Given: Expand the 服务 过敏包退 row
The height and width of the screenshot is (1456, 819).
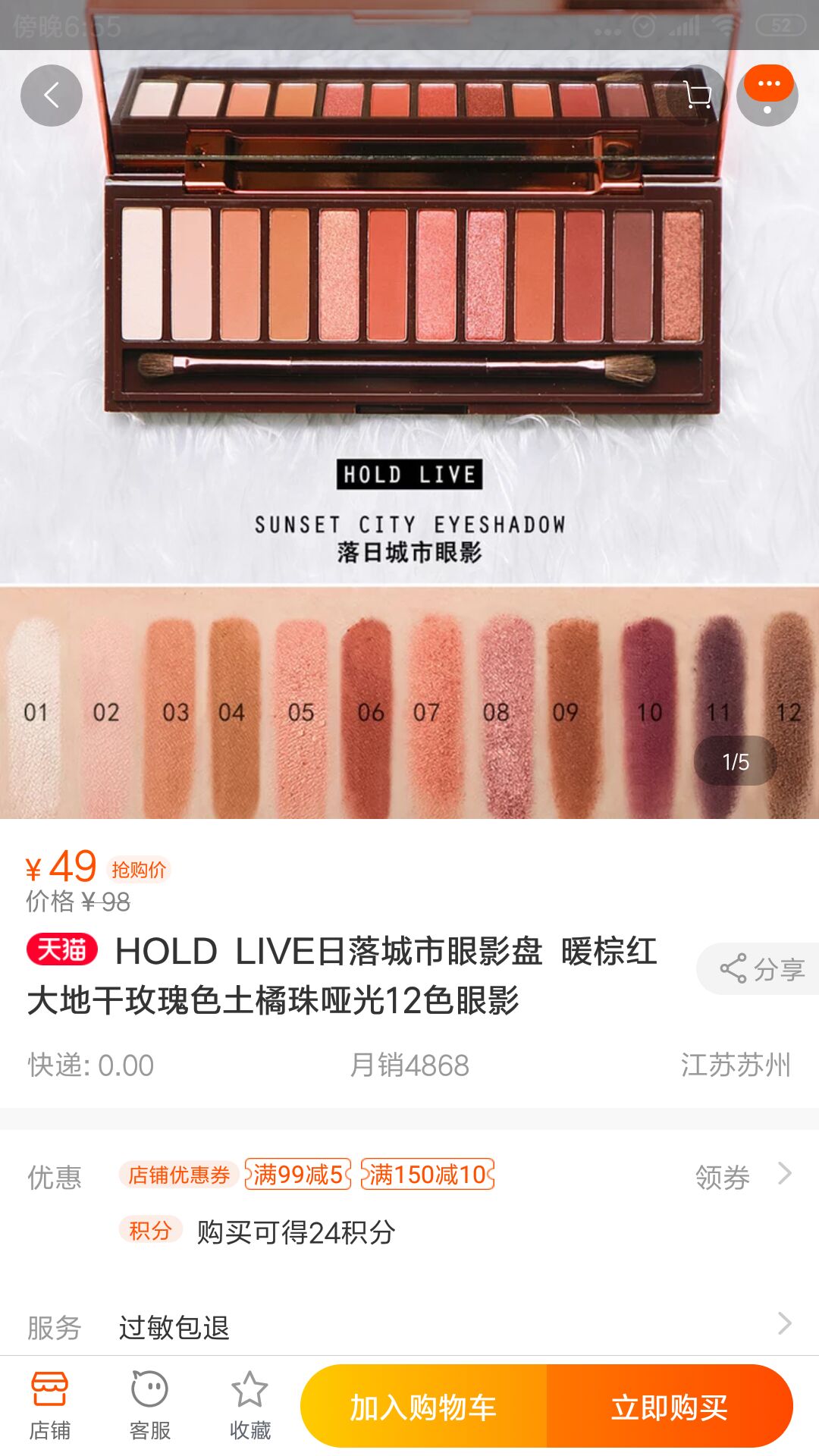Looking at the screenshot, I should (x=409, y=1326).
